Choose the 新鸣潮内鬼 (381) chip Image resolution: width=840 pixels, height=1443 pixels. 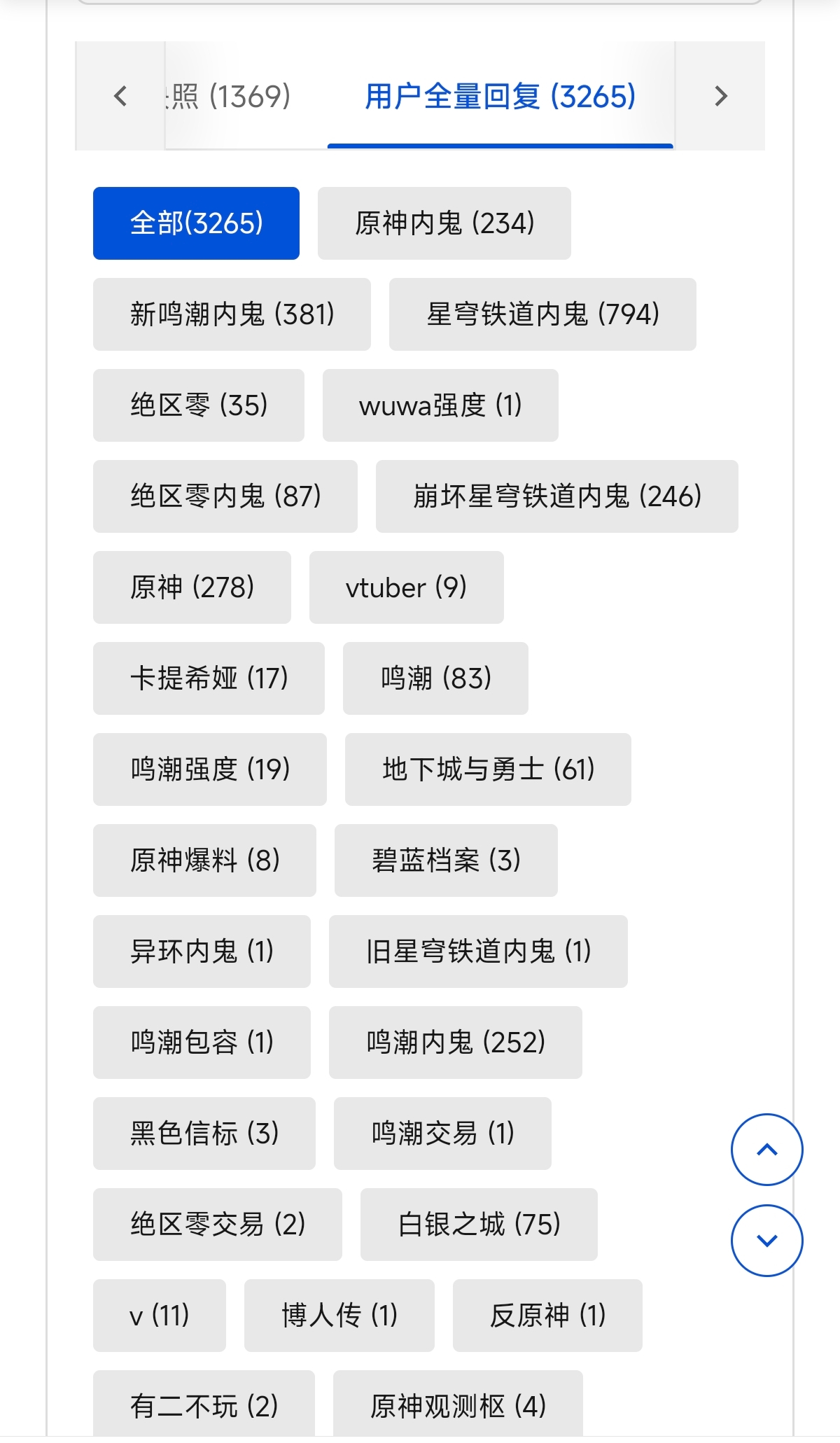[x=232, y=314]
